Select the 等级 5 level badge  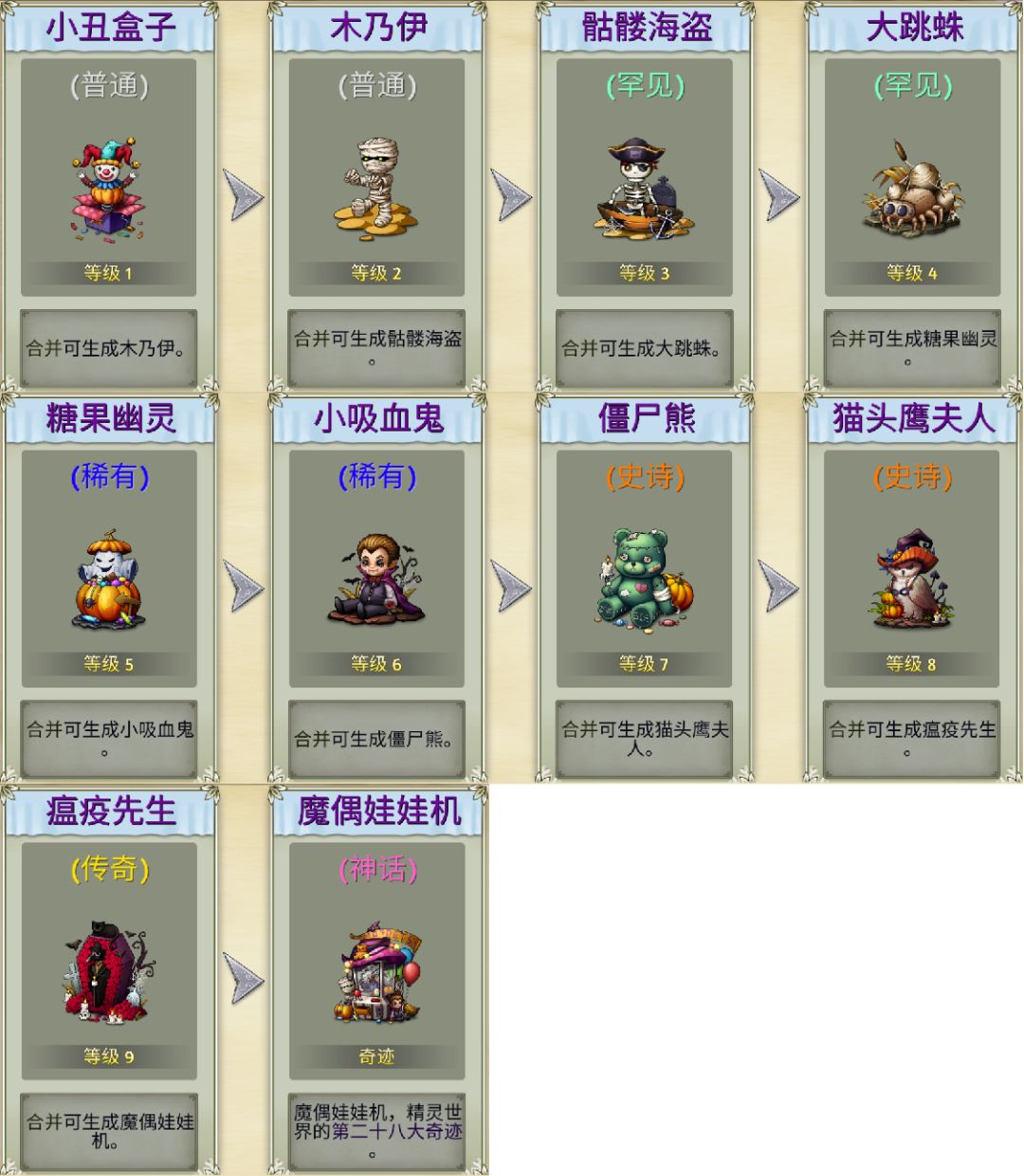tap(107, 665)
